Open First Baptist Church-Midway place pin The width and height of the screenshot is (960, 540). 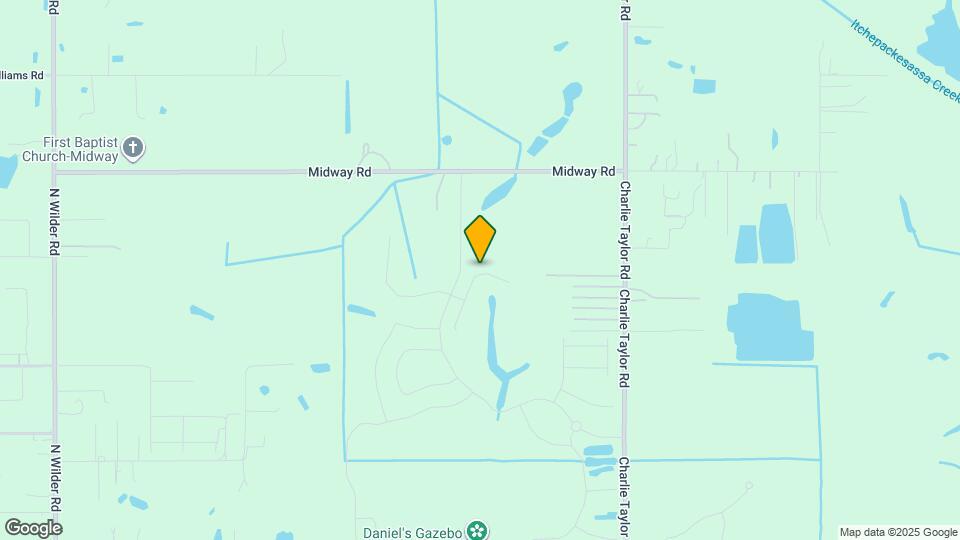coord(133,151)
